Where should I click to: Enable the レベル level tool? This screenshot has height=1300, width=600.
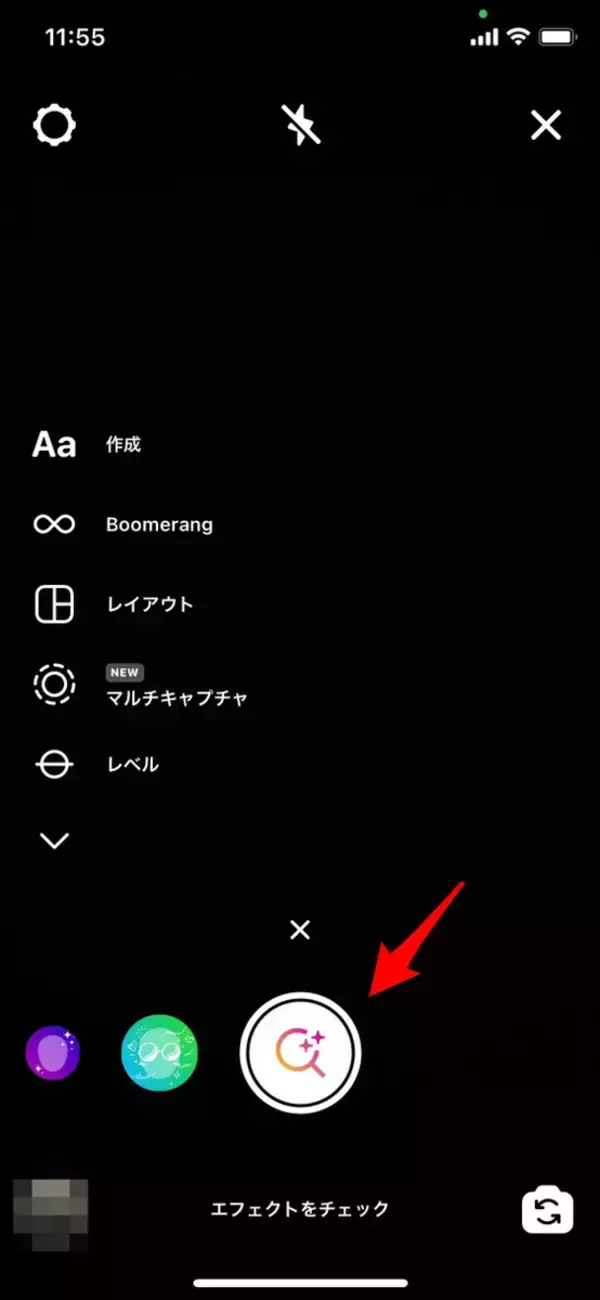54,765
